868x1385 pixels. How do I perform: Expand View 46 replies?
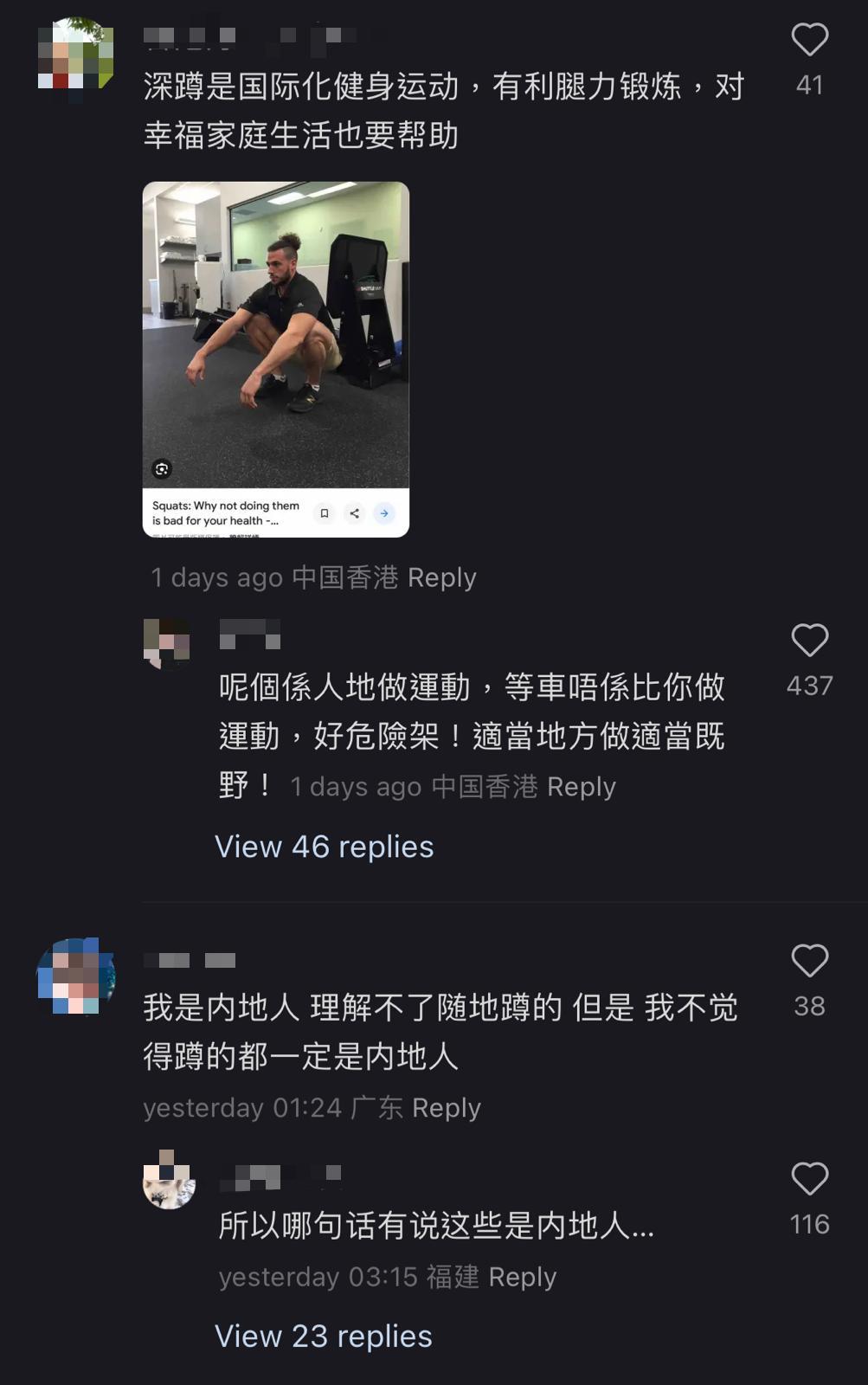[324, 846]
